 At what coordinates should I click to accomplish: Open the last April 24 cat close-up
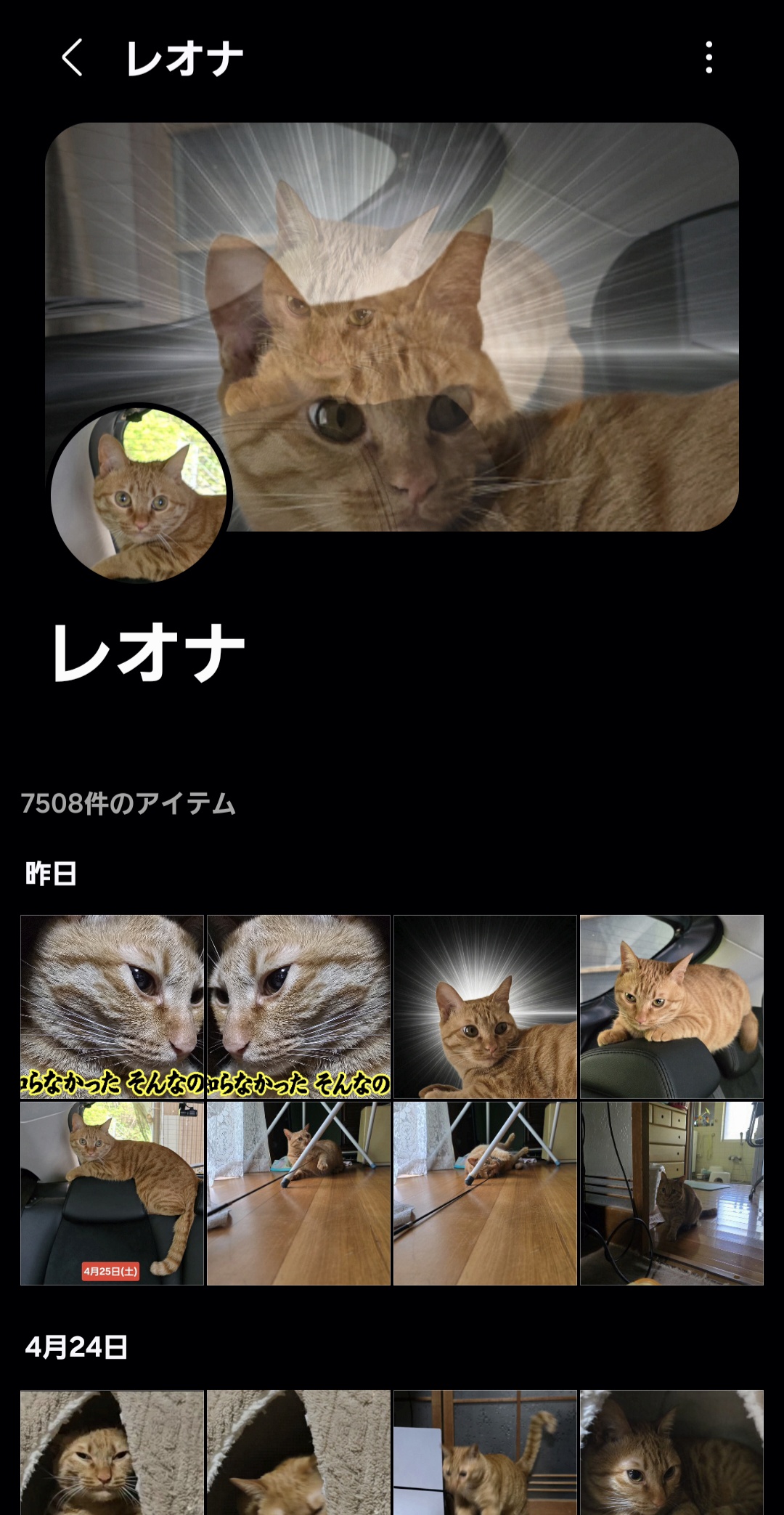[671, 1453]
